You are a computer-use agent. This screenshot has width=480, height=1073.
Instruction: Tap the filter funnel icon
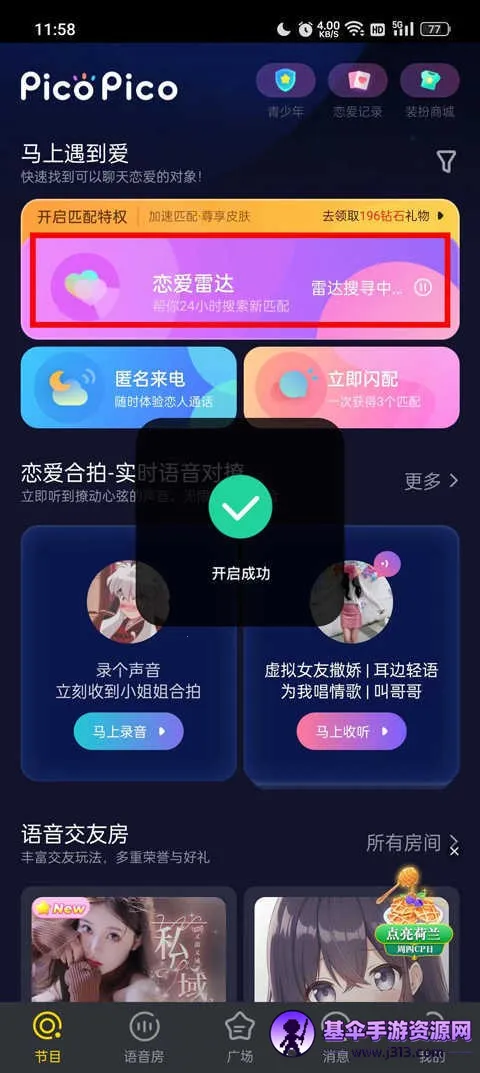(x=446, y=161)
